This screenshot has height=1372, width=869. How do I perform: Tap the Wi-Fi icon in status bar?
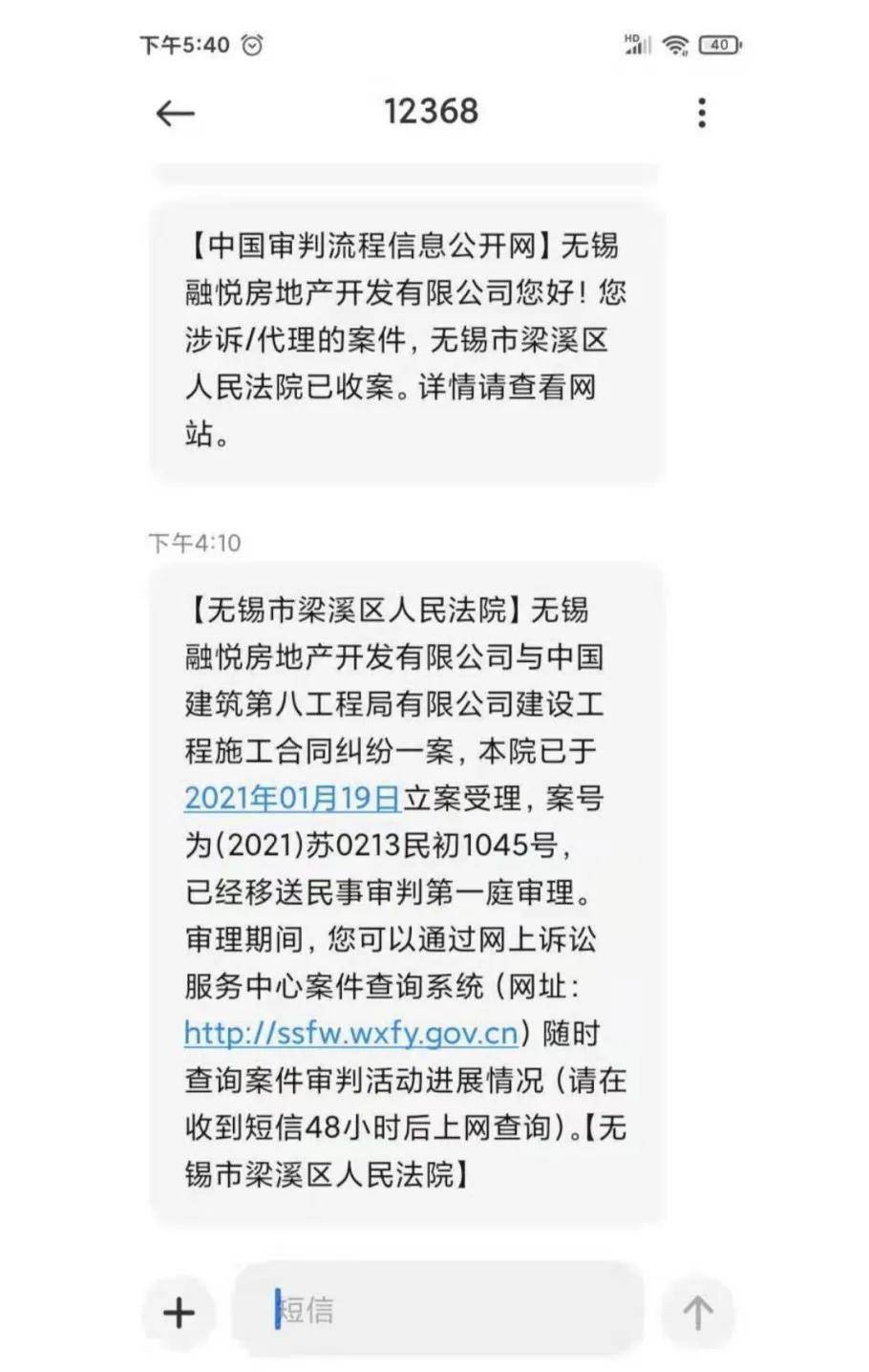[x=678, y=44]
